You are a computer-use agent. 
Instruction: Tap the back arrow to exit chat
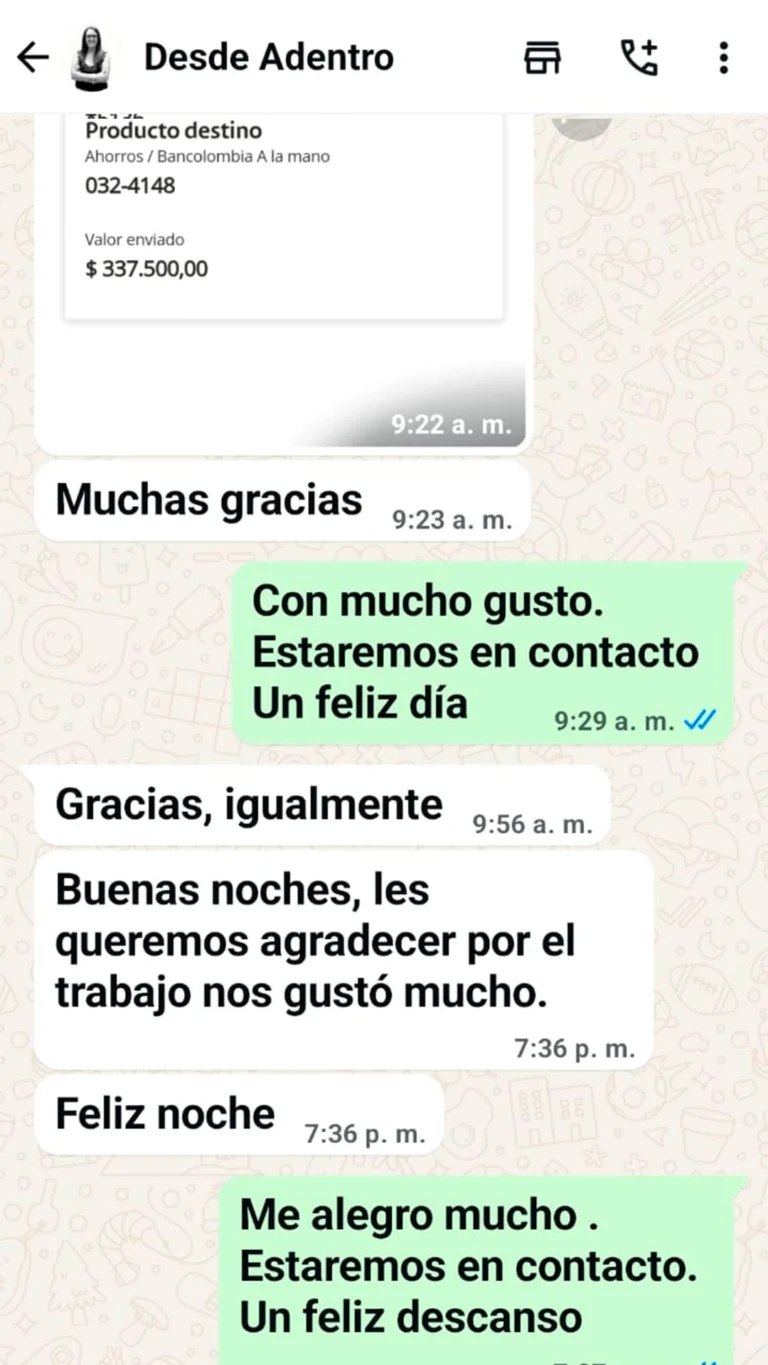tap(33, 57)
